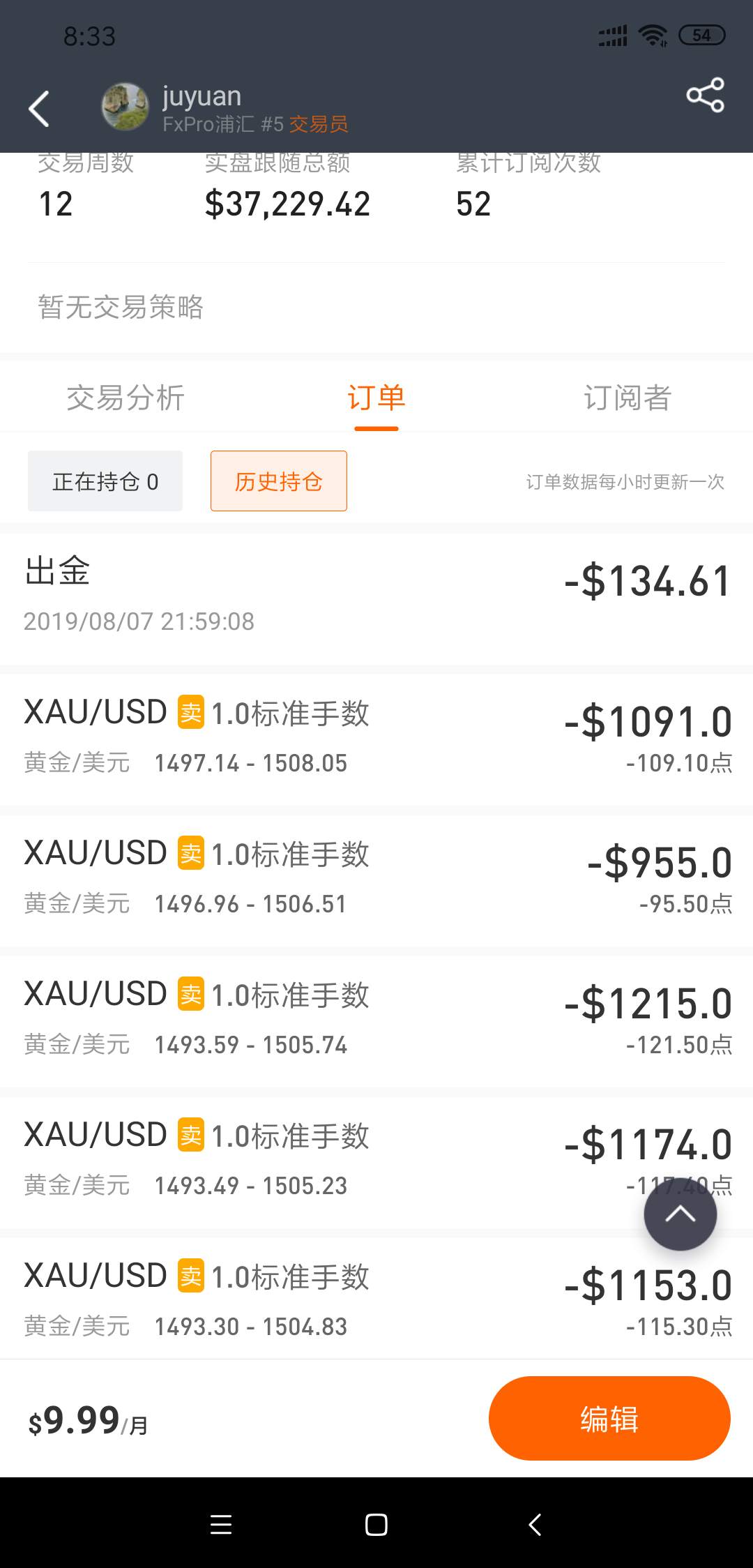Tap the orange 编辑 button
This screenshot has height=1568, width=753.
[x=609, y=1418]
